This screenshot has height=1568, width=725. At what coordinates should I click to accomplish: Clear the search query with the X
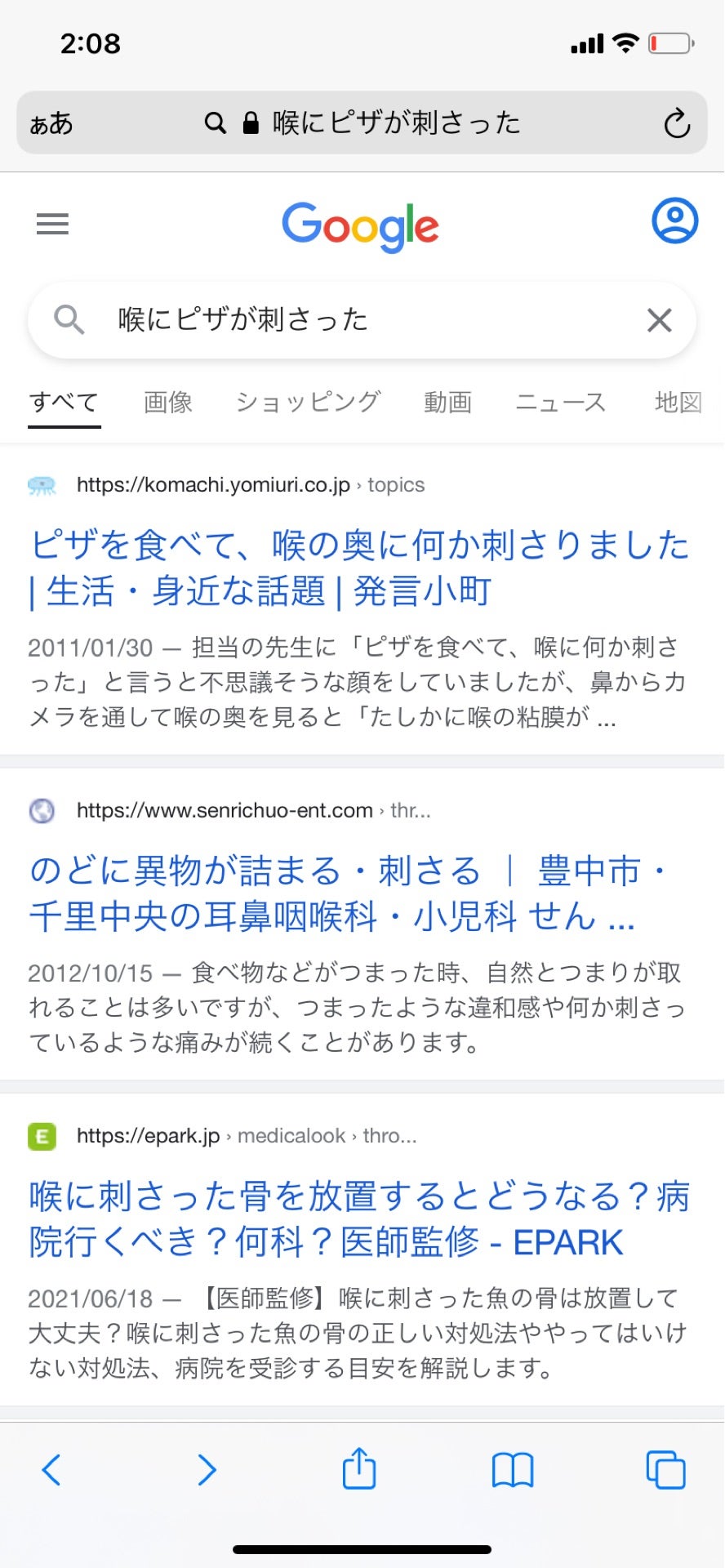tap(658, 320)
